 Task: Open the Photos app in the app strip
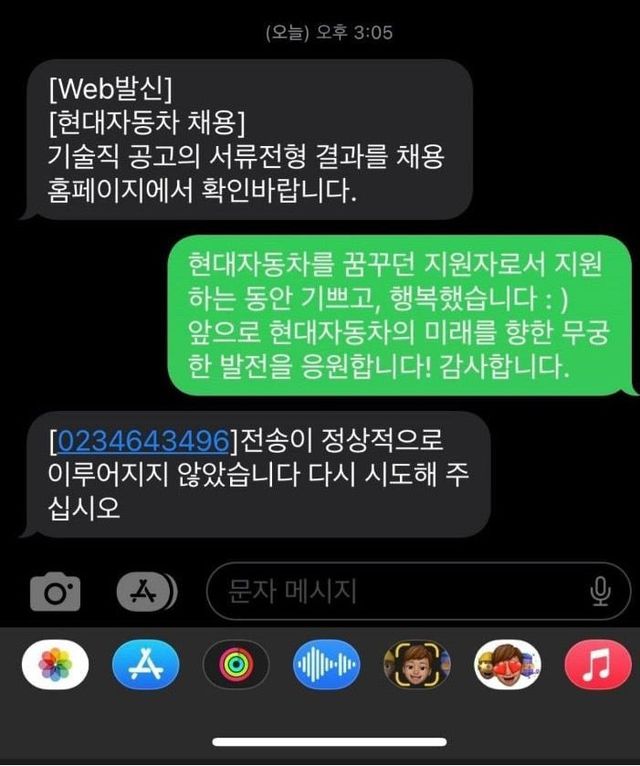[55, 664]
